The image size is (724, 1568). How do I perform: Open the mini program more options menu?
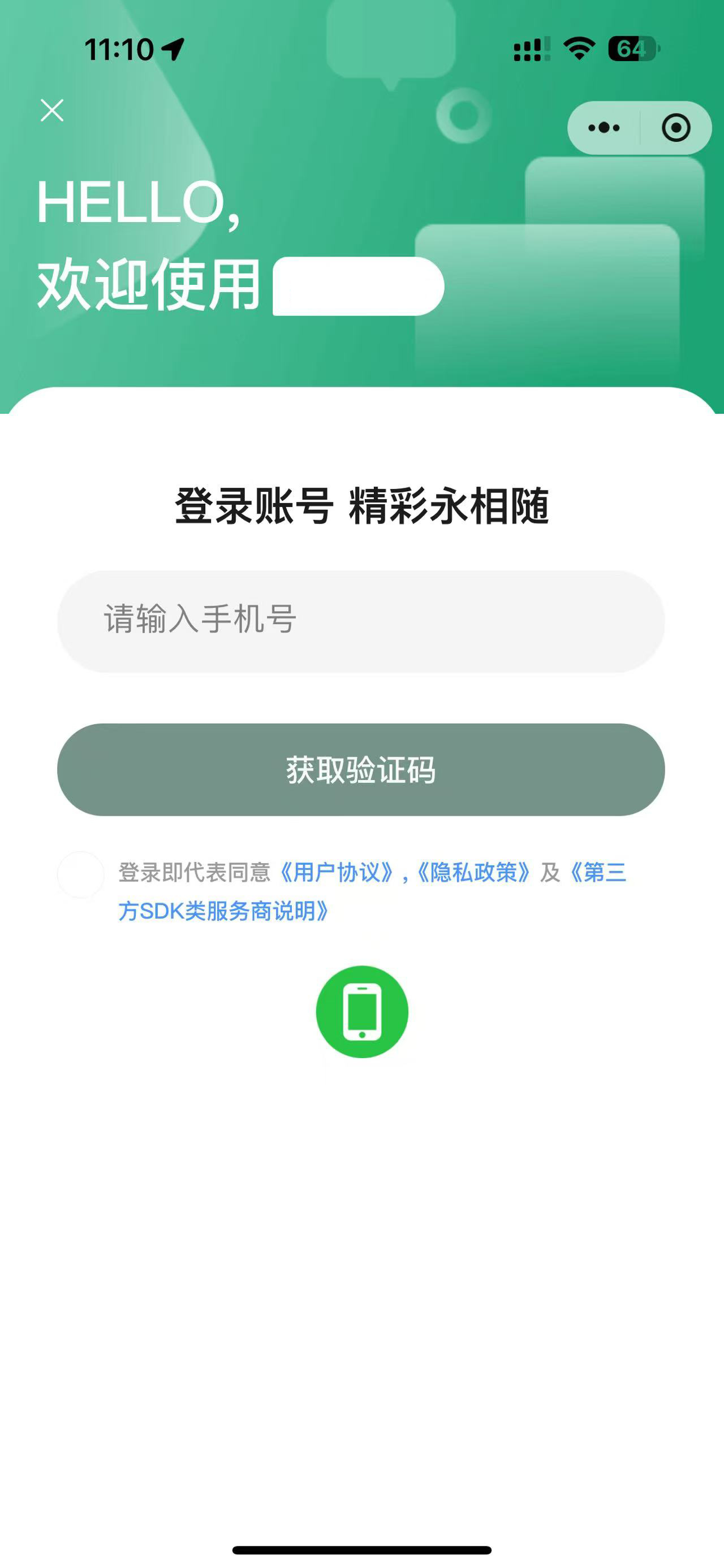click(x=604, y=128)
